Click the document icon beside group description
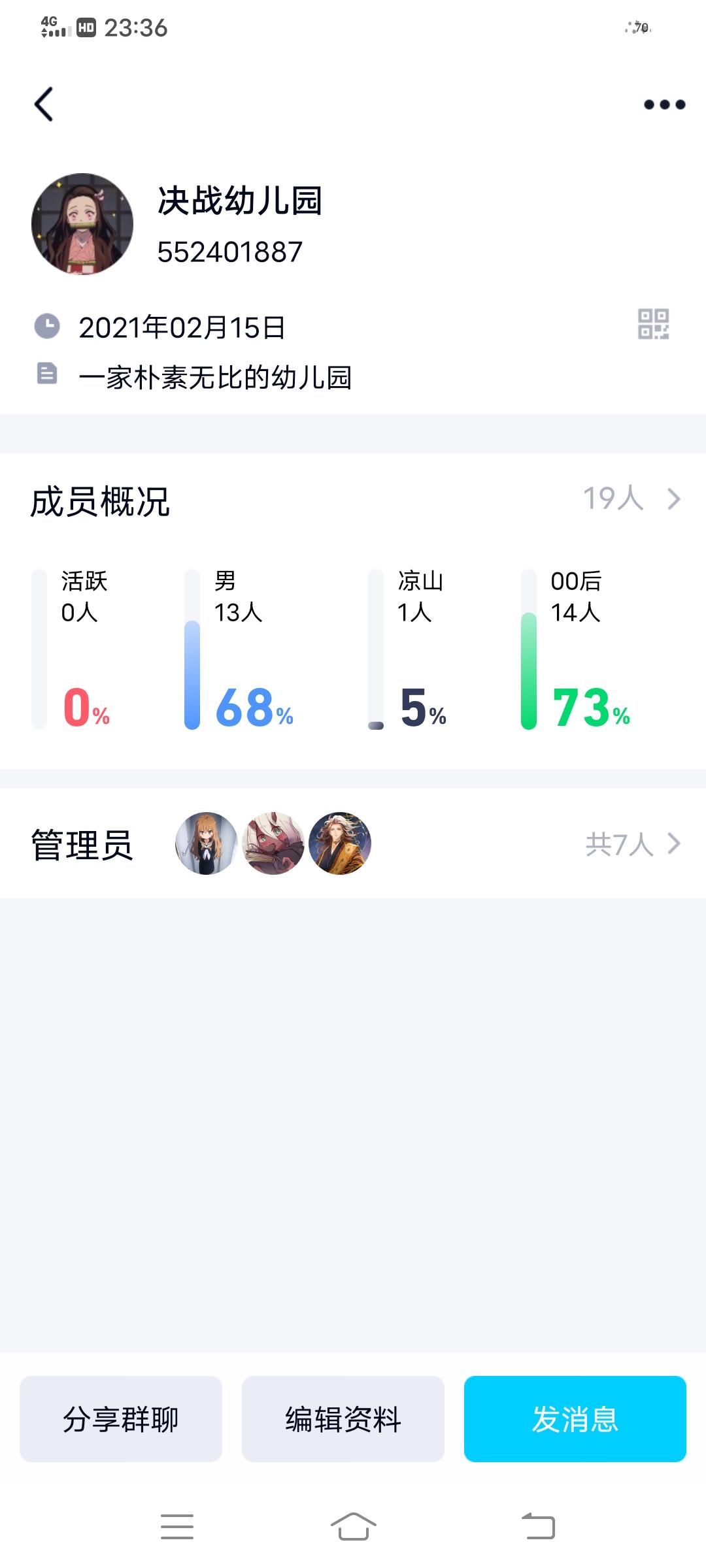The height and width of the screenshot is (1568, 706). point(48,373)
